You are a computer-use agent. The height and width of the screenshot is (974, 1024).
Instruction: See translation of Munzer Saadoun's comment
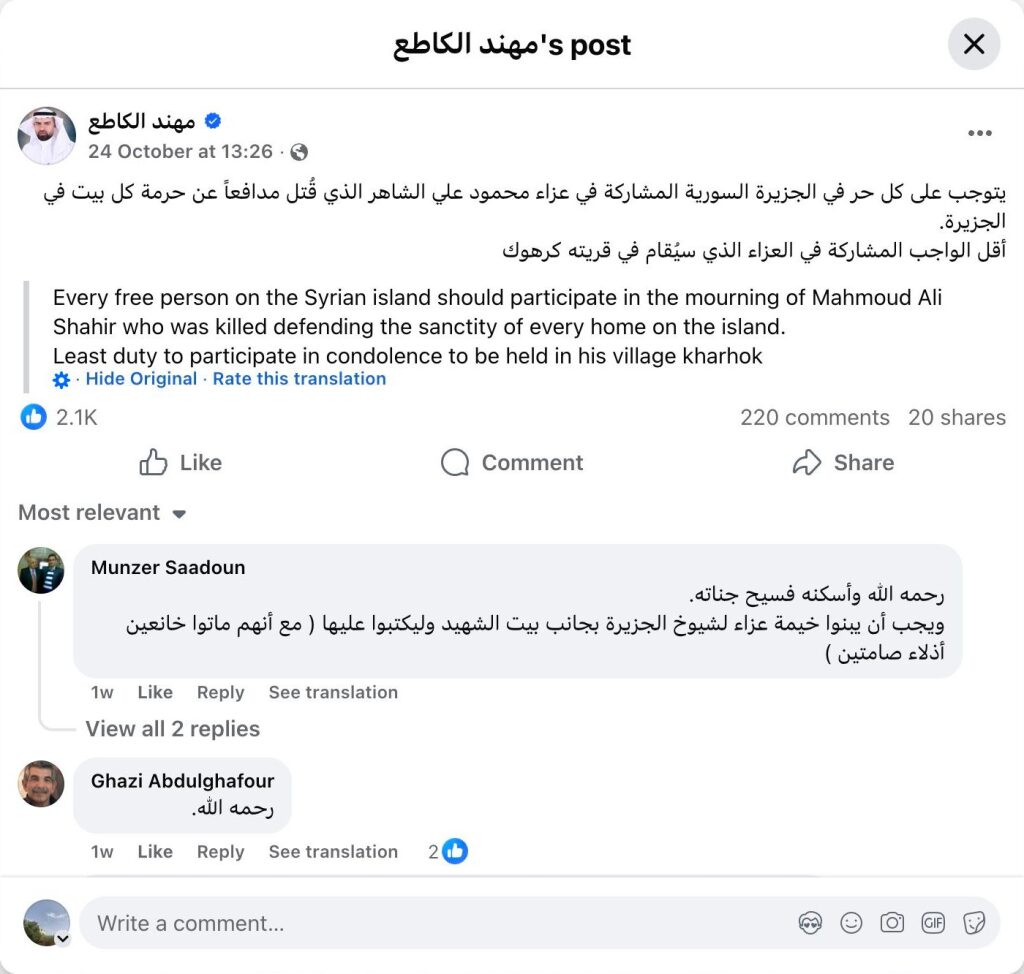click(x=333, y=692)
